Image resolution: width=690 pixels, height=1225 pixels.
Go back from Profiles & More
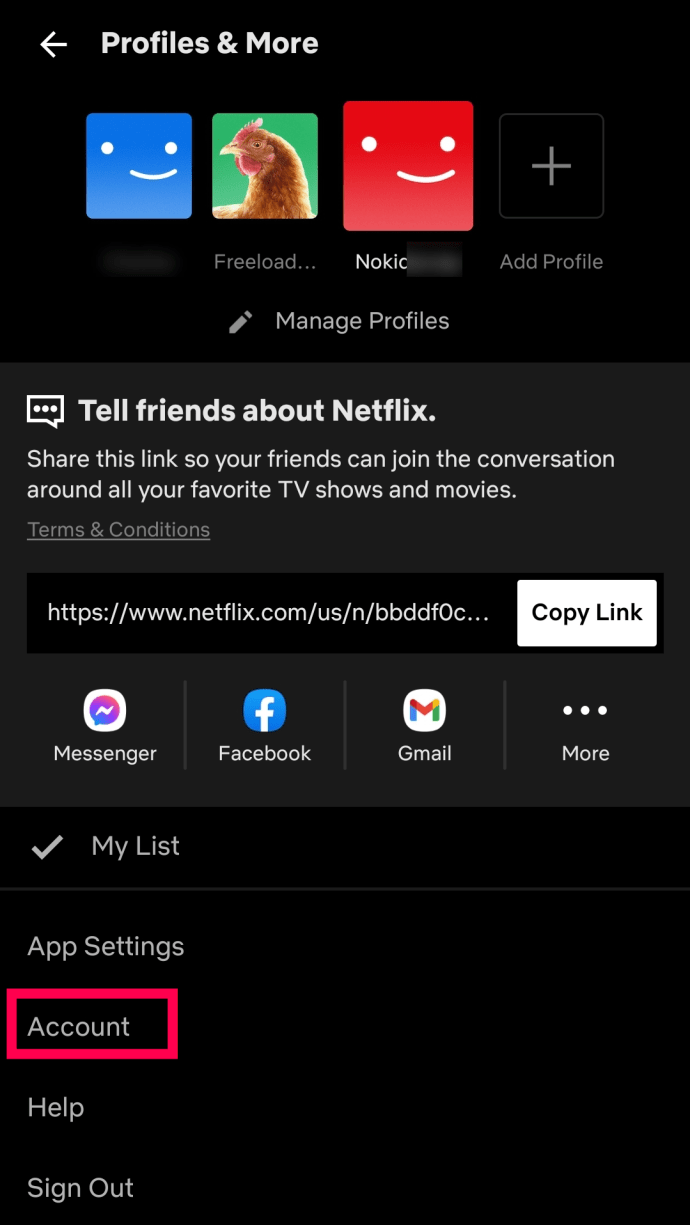coord(53,44)
